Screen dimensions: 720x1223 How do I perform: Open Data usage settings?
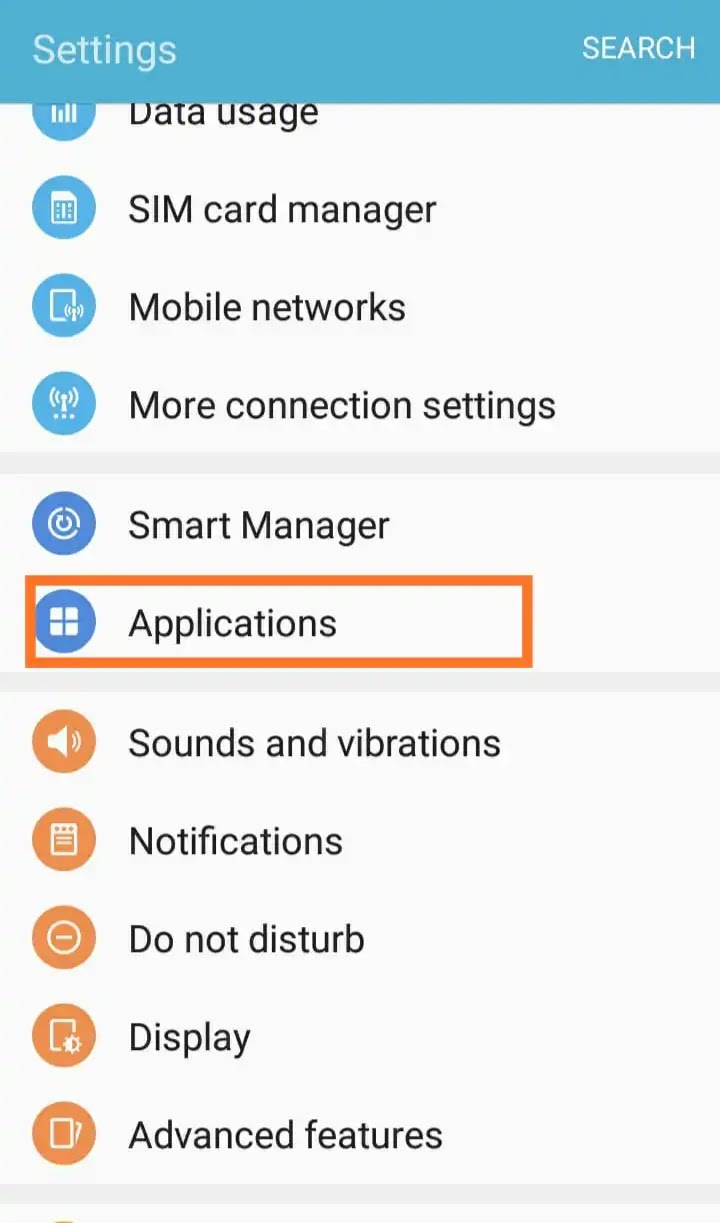223,114
